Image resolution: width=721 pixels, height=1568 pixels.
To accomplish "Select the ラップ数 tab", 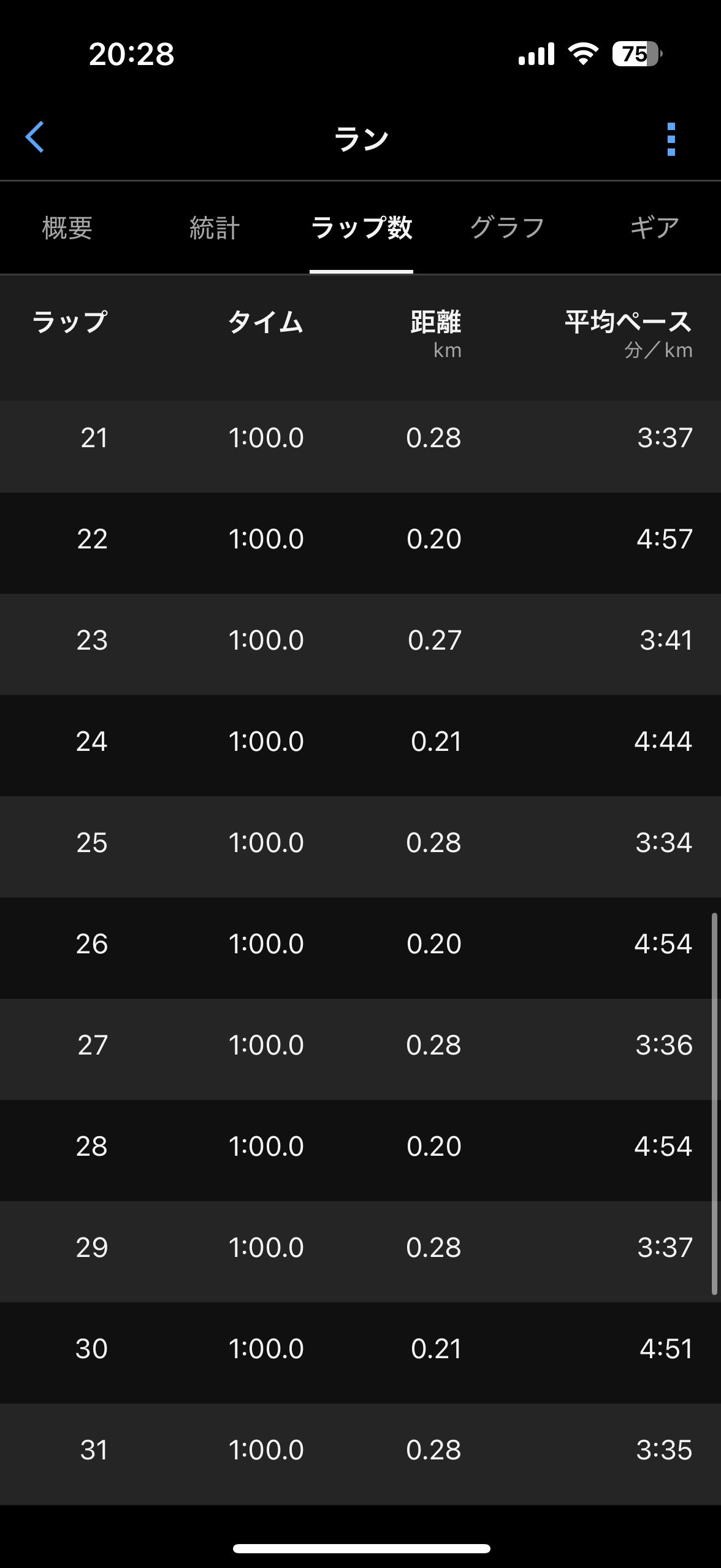I will (x=361, y=228).
